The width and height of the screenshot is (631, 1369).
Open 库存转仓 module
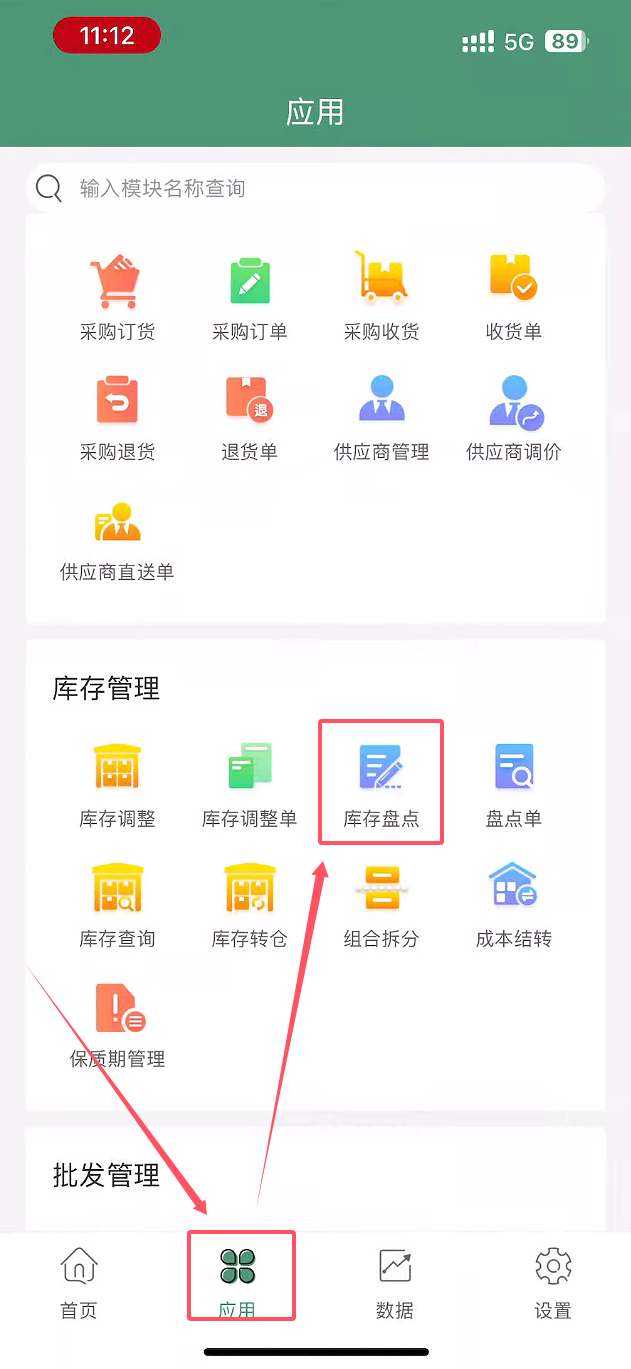coord(249,903)
